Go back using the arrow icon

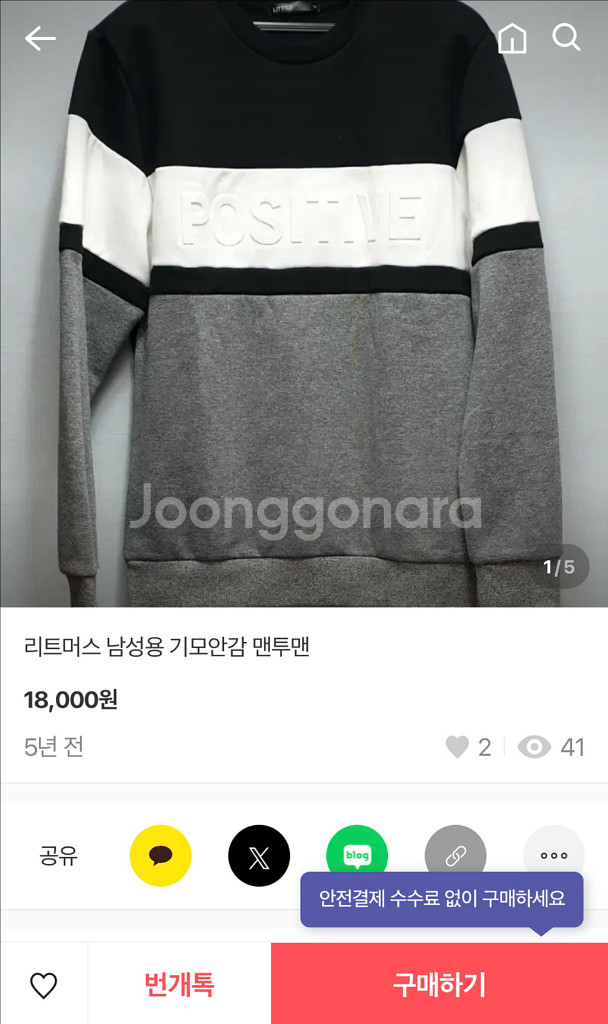40,39
